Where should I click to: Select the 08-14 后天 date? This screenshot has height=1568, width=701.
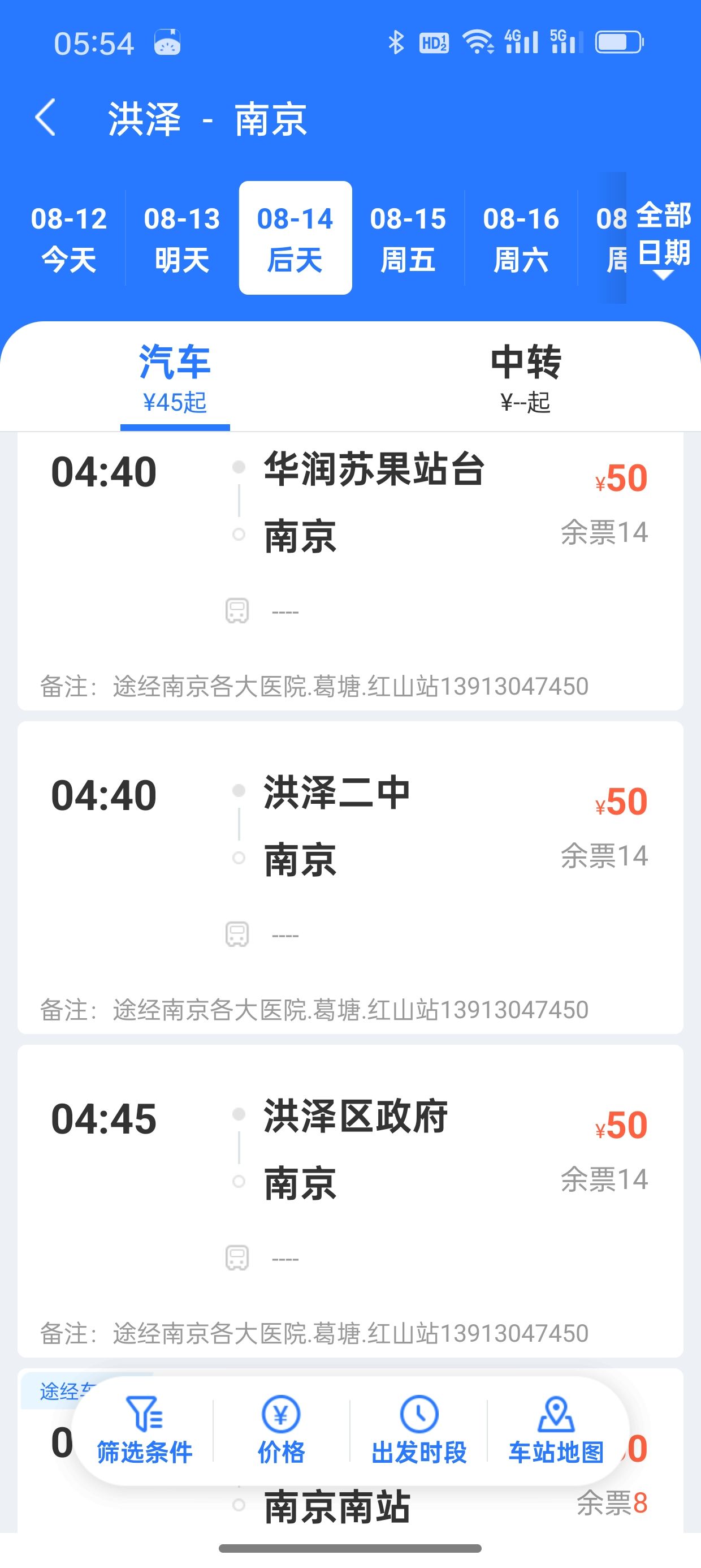[x=295, y=238]
